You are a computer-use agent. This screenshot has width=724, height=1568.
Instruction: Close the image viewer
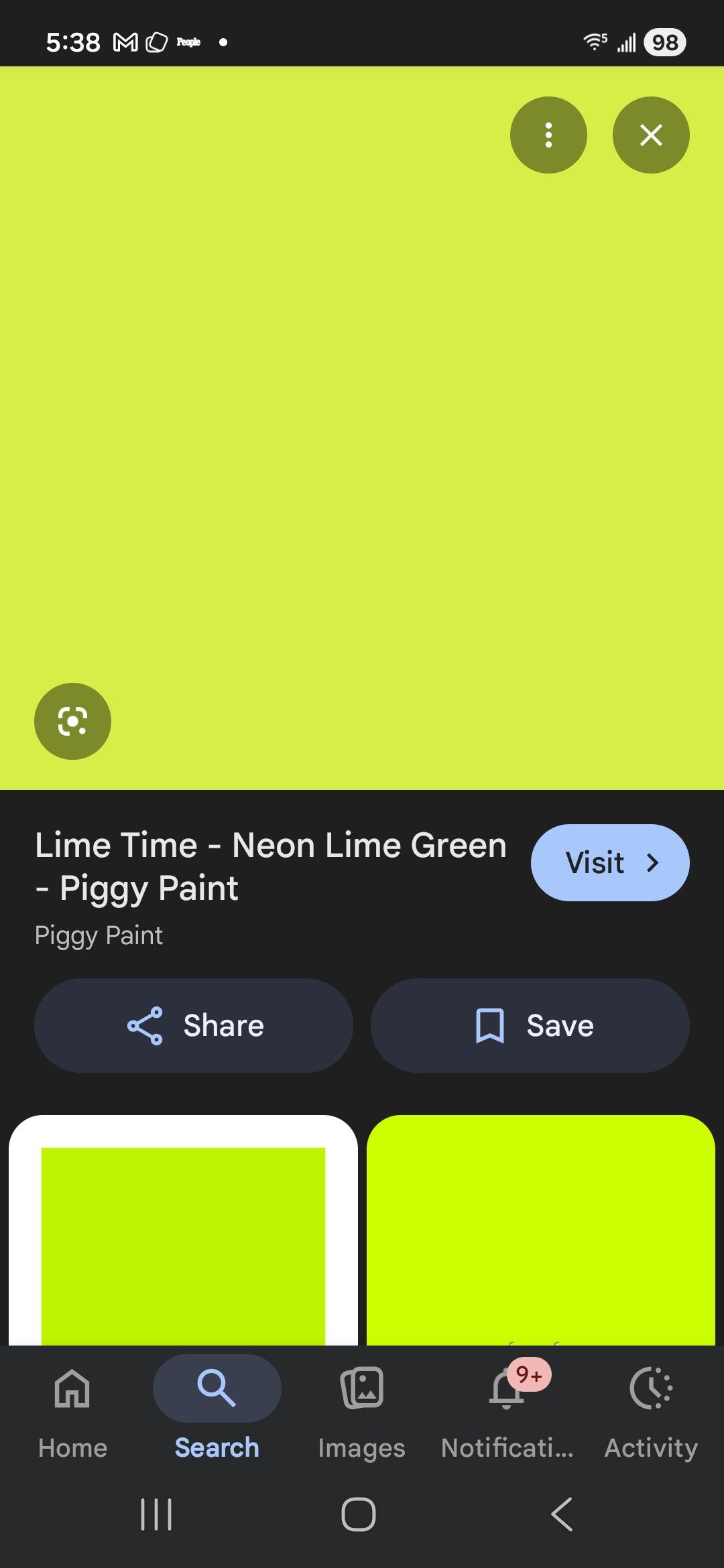[x=651, y=135]
